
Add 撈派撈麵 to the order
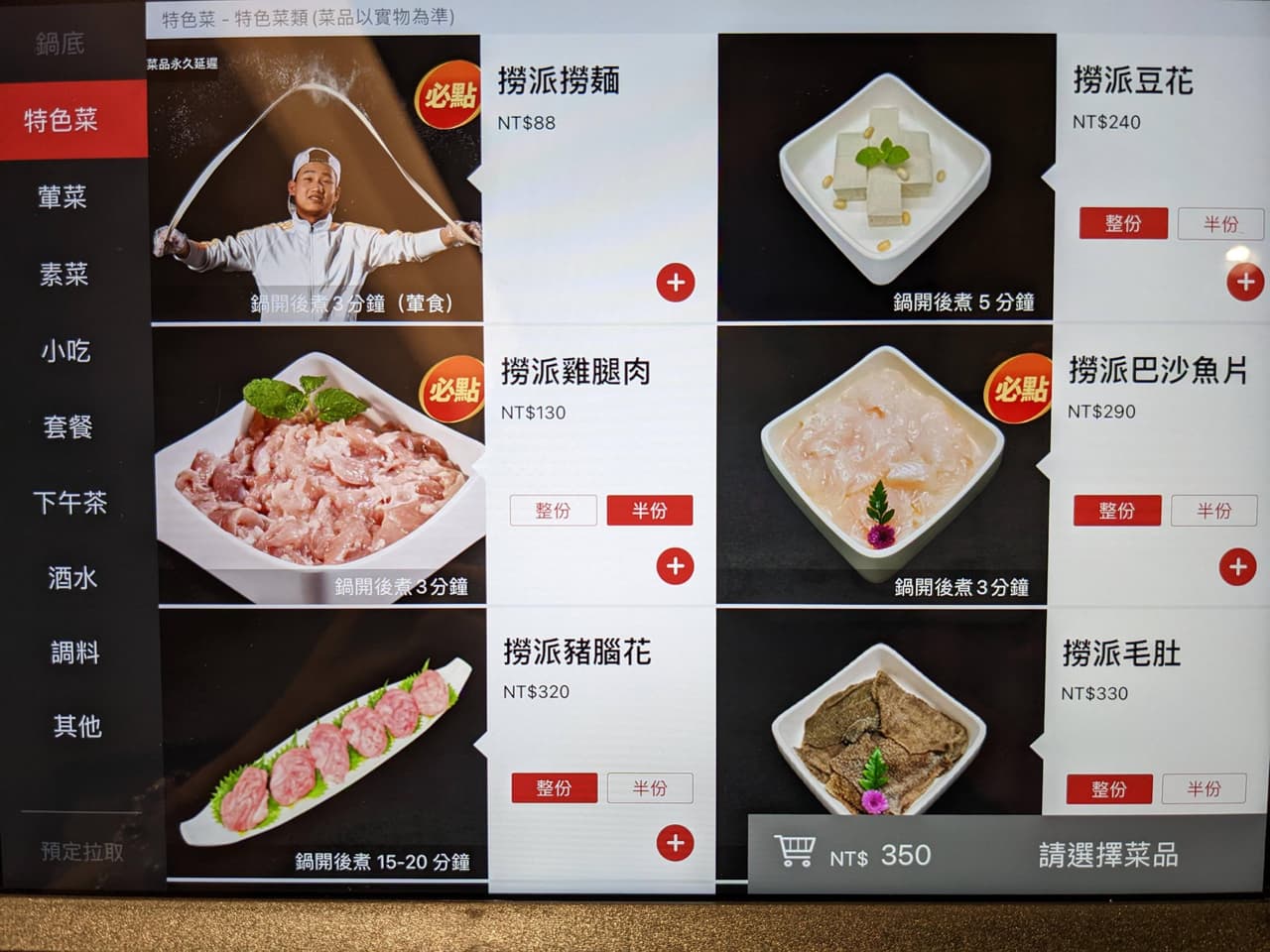[x=675, y=283]
